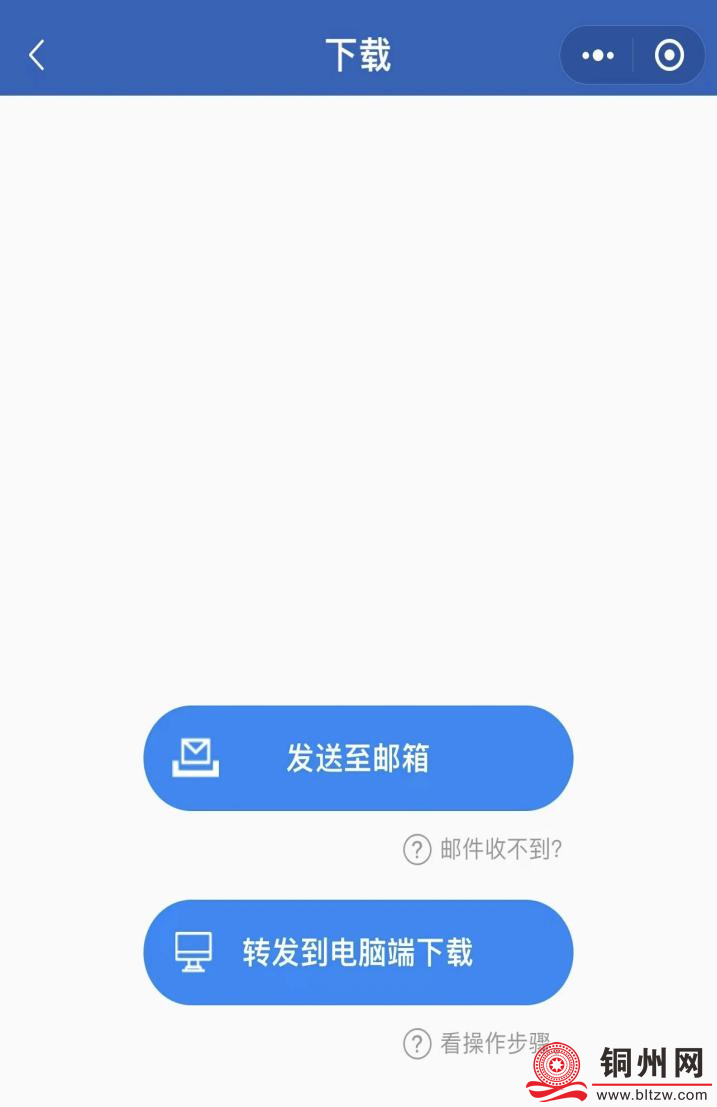The width and height of the screenshot is (717, 1107).
Task: Close the mini program with the circle icon
Action: point(669,55)
